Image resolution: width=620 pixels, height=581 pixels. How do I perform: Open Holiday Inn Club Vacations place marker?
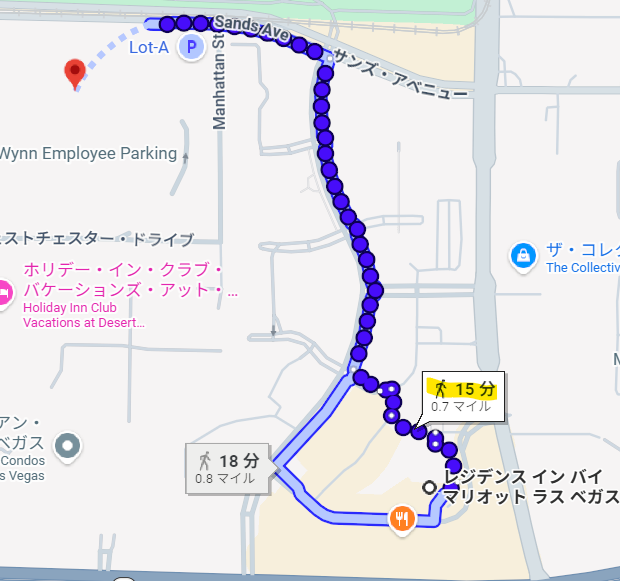point(4,293)
